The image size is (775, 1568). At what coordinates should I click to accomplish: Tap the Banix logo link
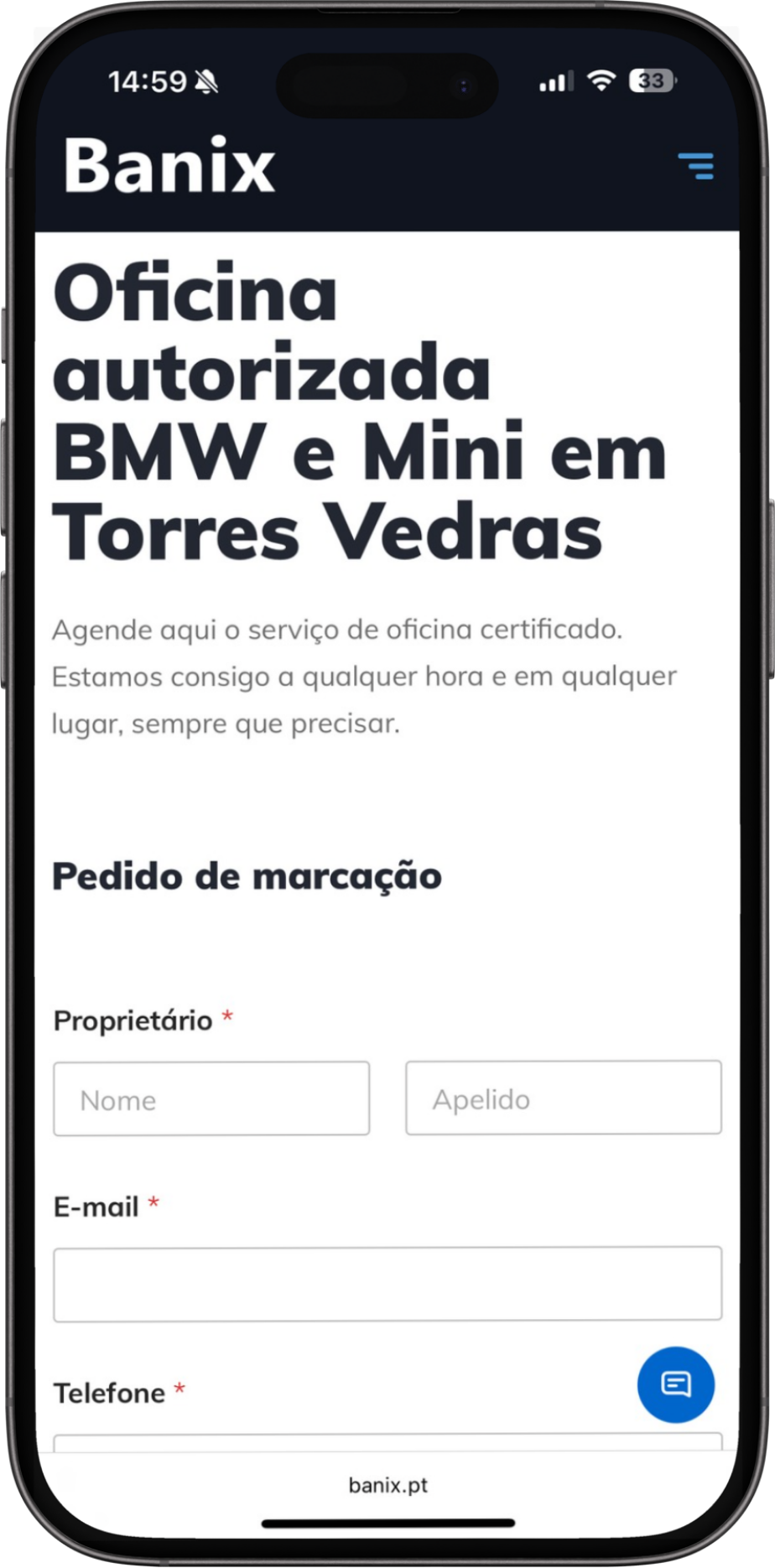(x=169, y=165)
